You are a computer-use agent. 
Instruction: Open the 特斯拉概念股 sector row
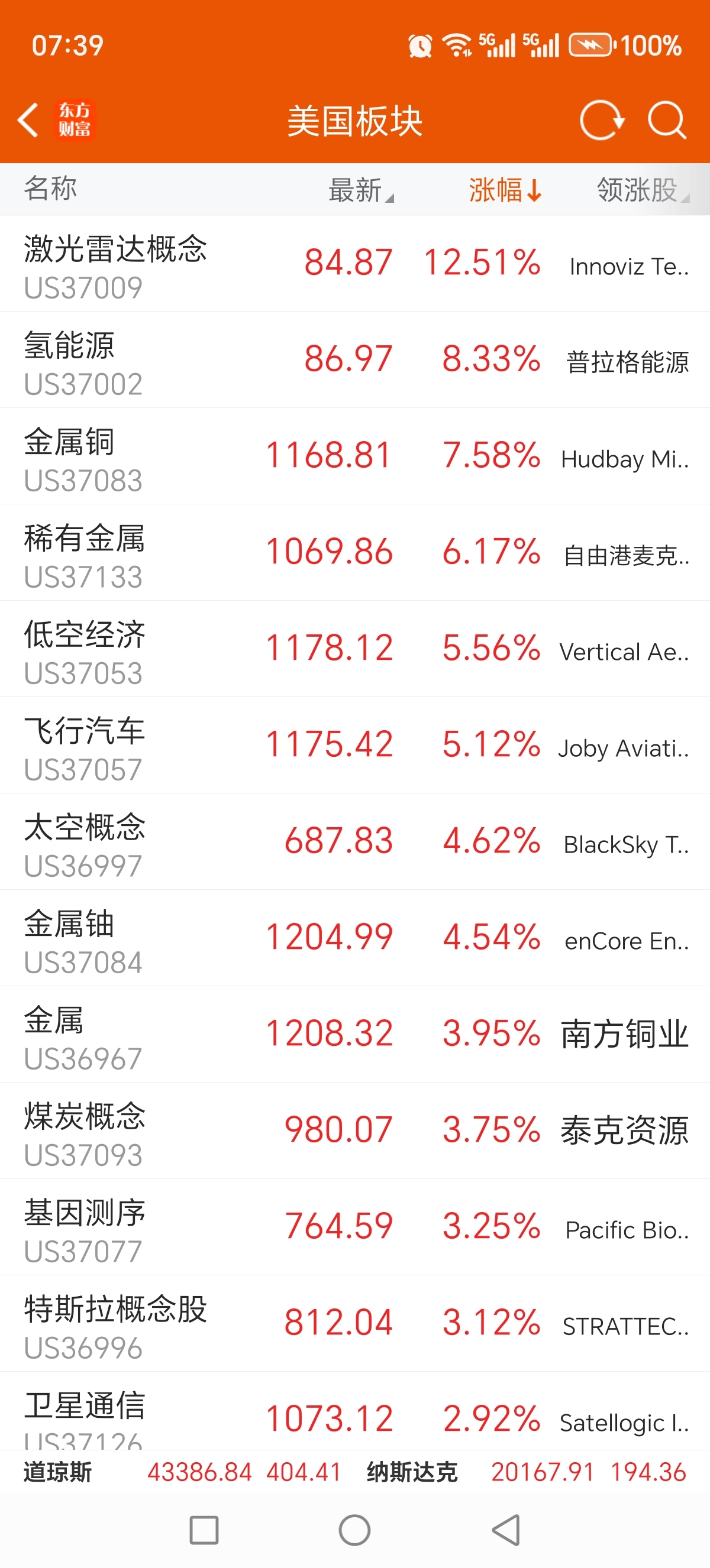point(355,1323)
